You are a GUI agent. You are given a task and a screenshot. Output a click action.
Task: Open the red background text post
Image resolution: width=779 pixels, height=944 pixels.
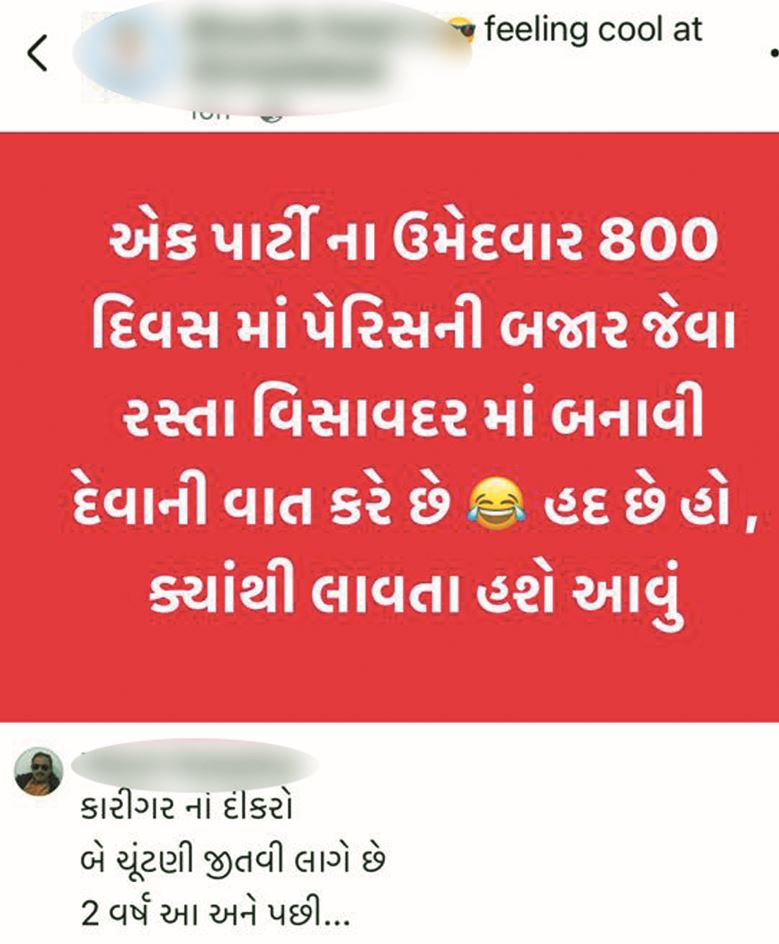tap(389, 426)
